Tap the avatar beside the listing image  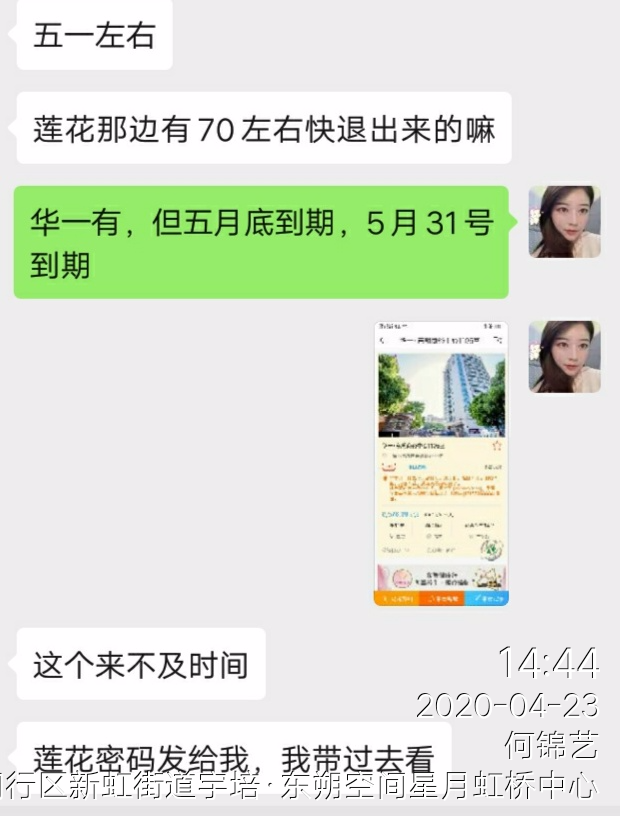click(564, 357)
